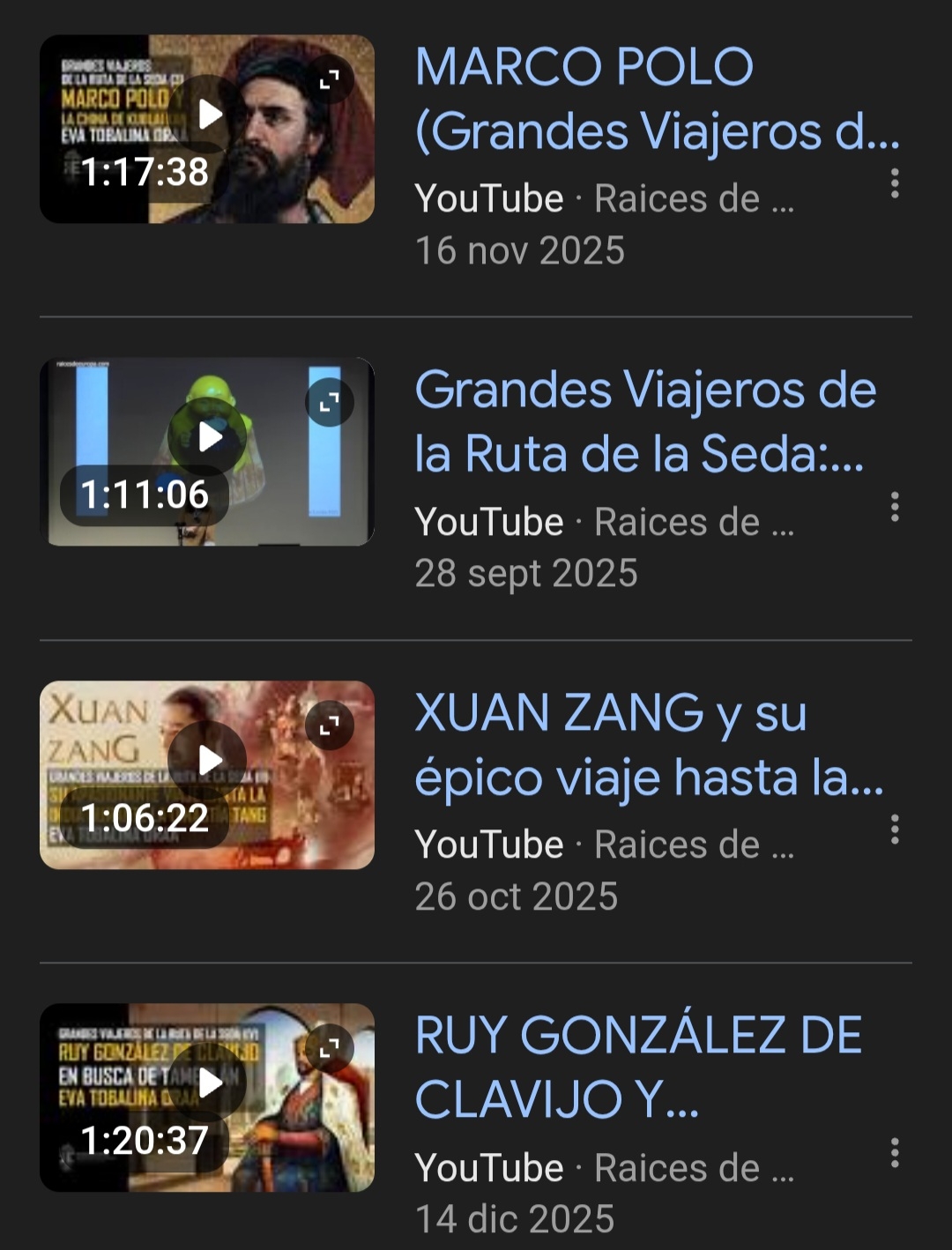Image resolution: width=952 pixels, height=1250 pixels.
Task: Open options for the 28 sept 2025 video
Action: pos(894,507)
